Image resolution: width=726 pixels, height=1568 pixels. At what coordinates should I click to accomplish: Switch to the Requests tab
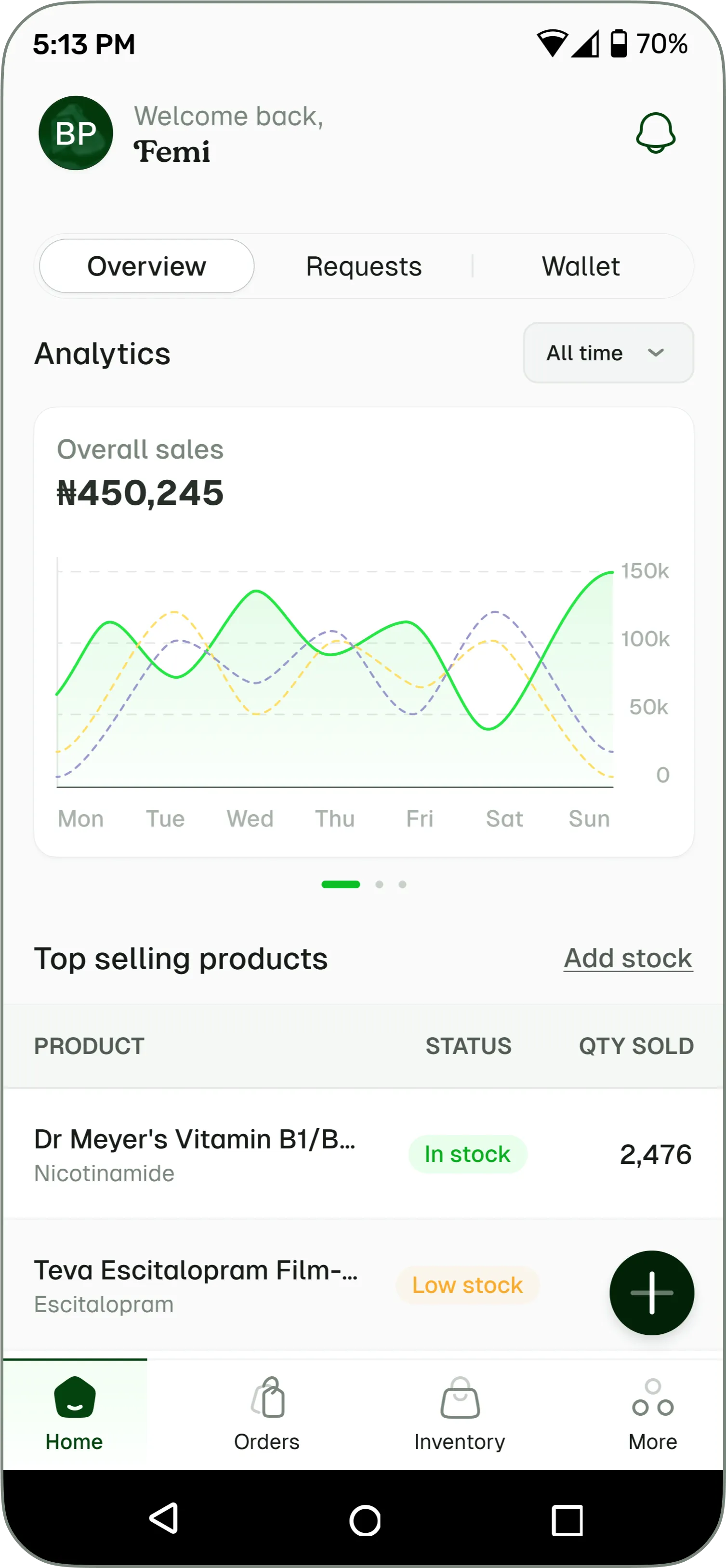click(x=363, y=266)
